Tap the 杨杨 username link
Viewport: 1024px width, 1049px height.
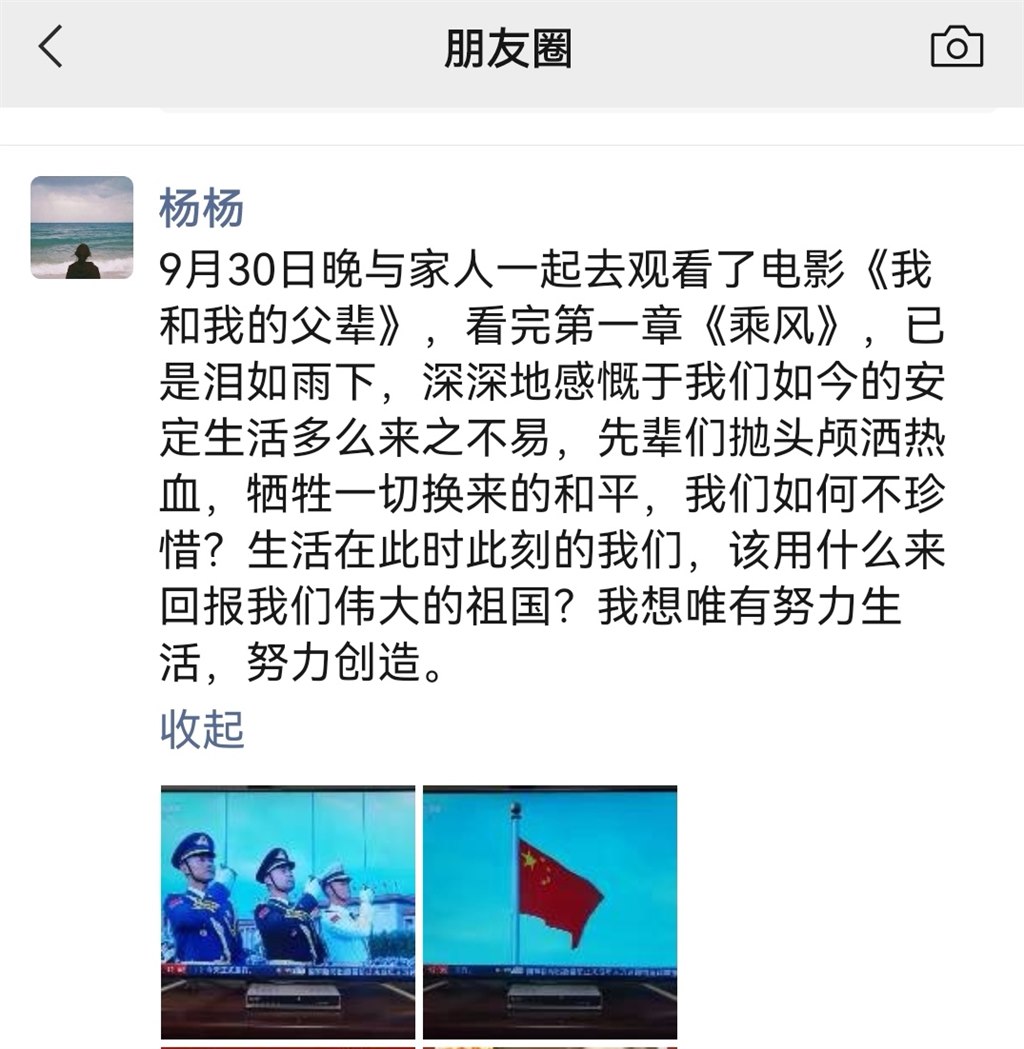[201, 209]
